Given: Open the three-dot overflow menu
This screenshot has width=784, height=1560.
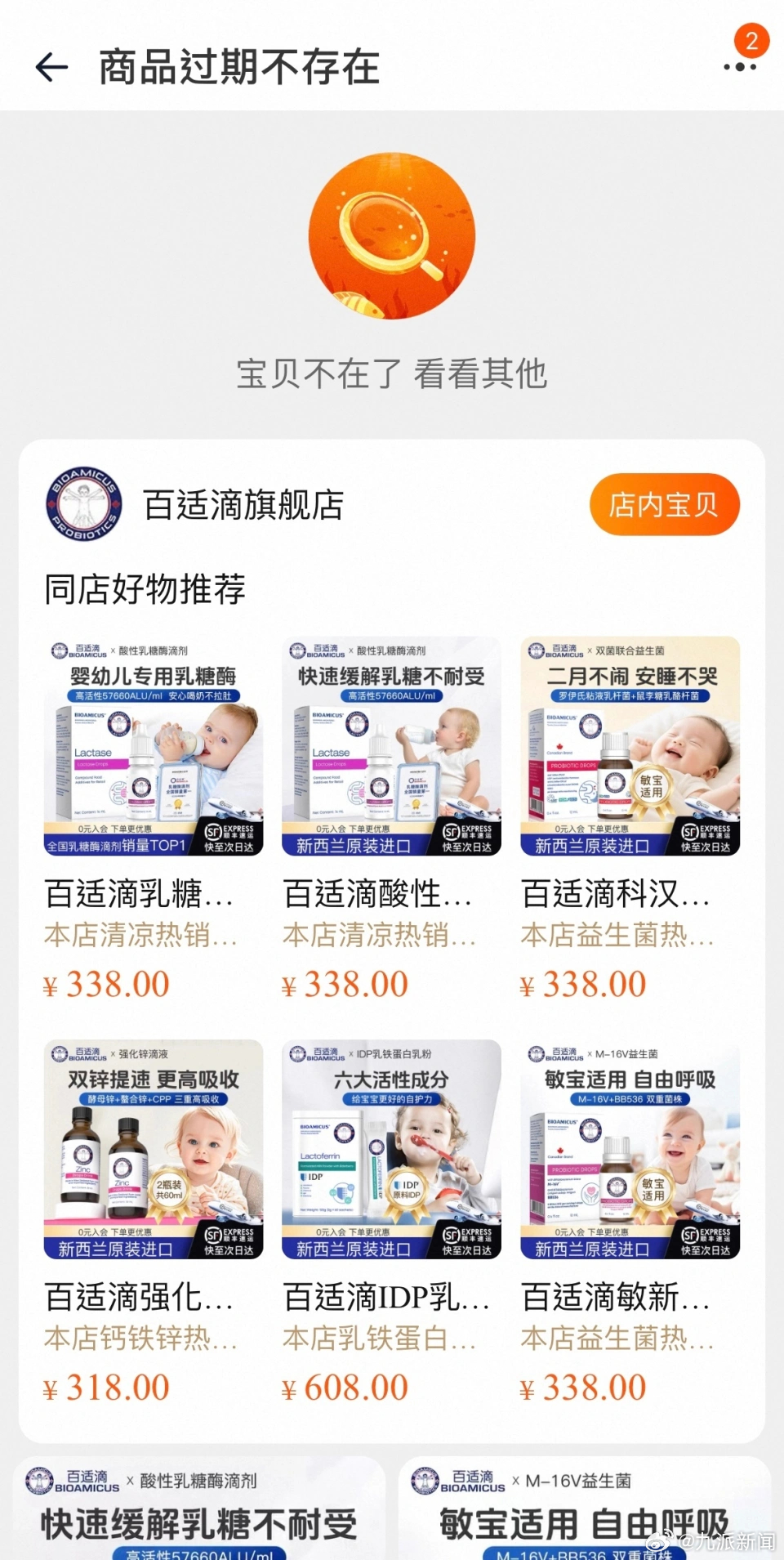Looking at the screenshot, I should [740, 66].
